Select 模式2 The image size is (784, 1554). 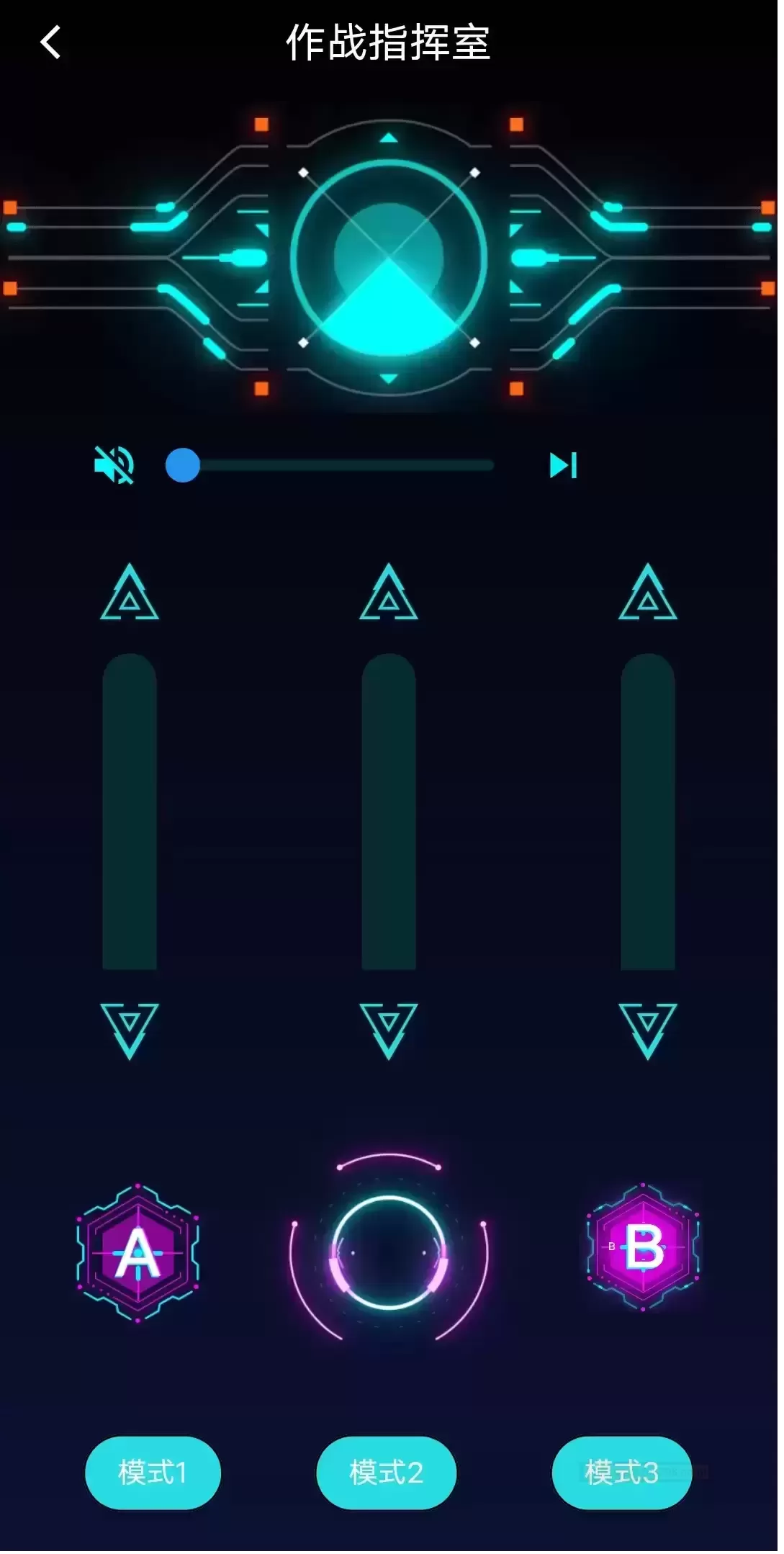point(387,1473)
